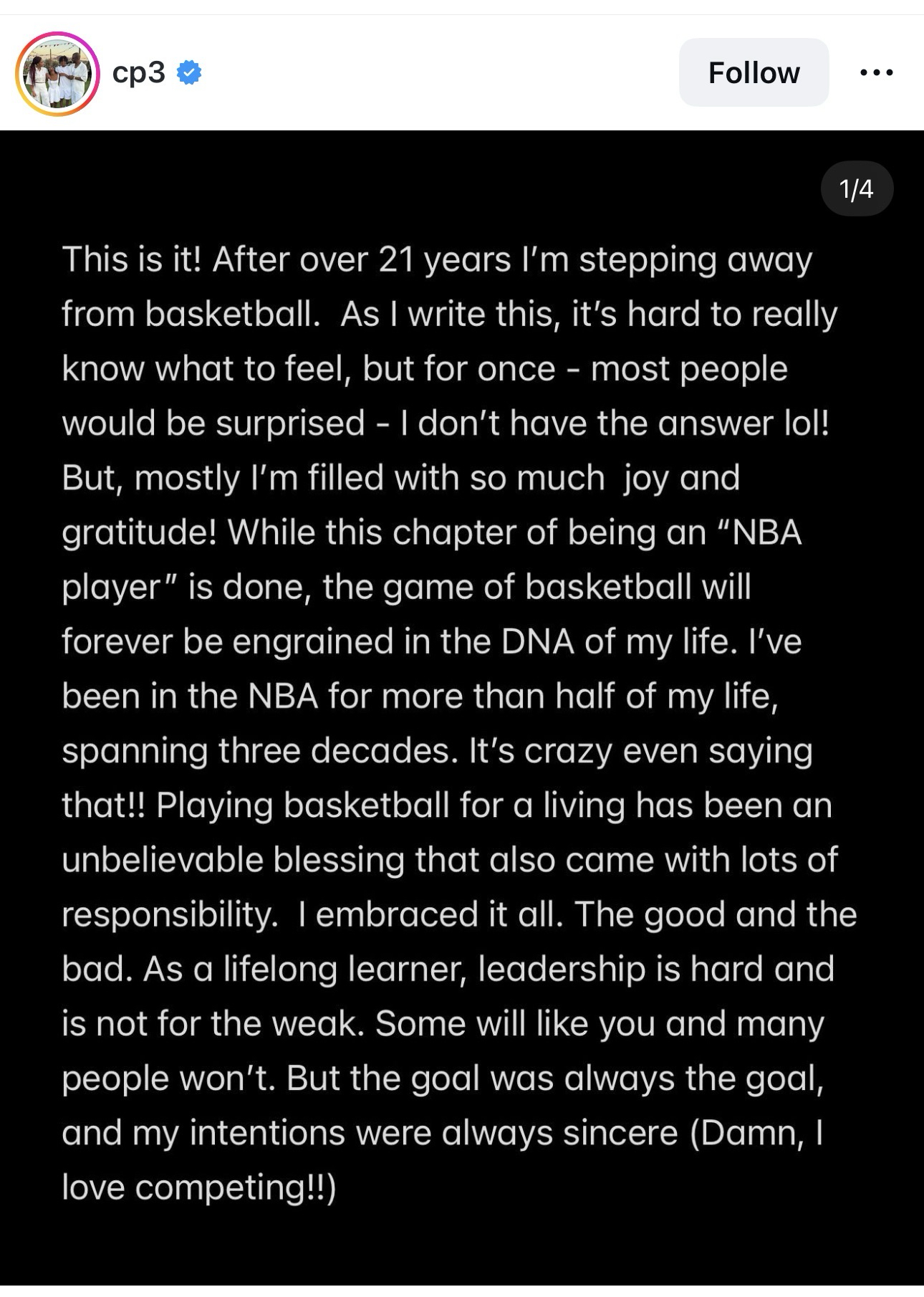View cp3's story from profile picture
924x1297 pixels.
click(x=57, y=74)
